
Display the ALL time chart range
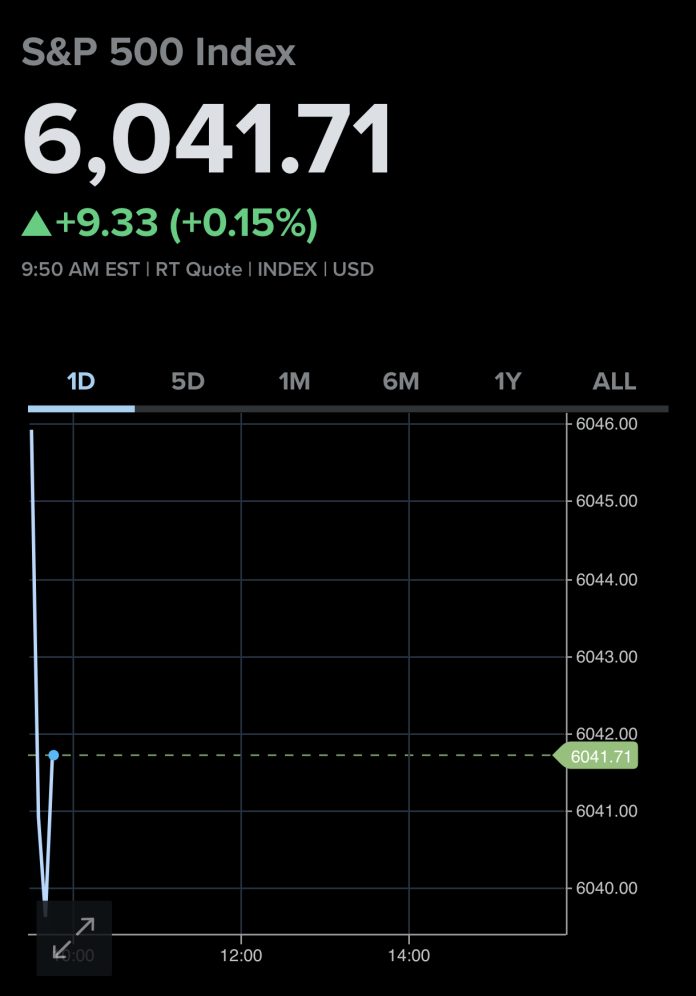pyautogui.click(x=614, y=381)
